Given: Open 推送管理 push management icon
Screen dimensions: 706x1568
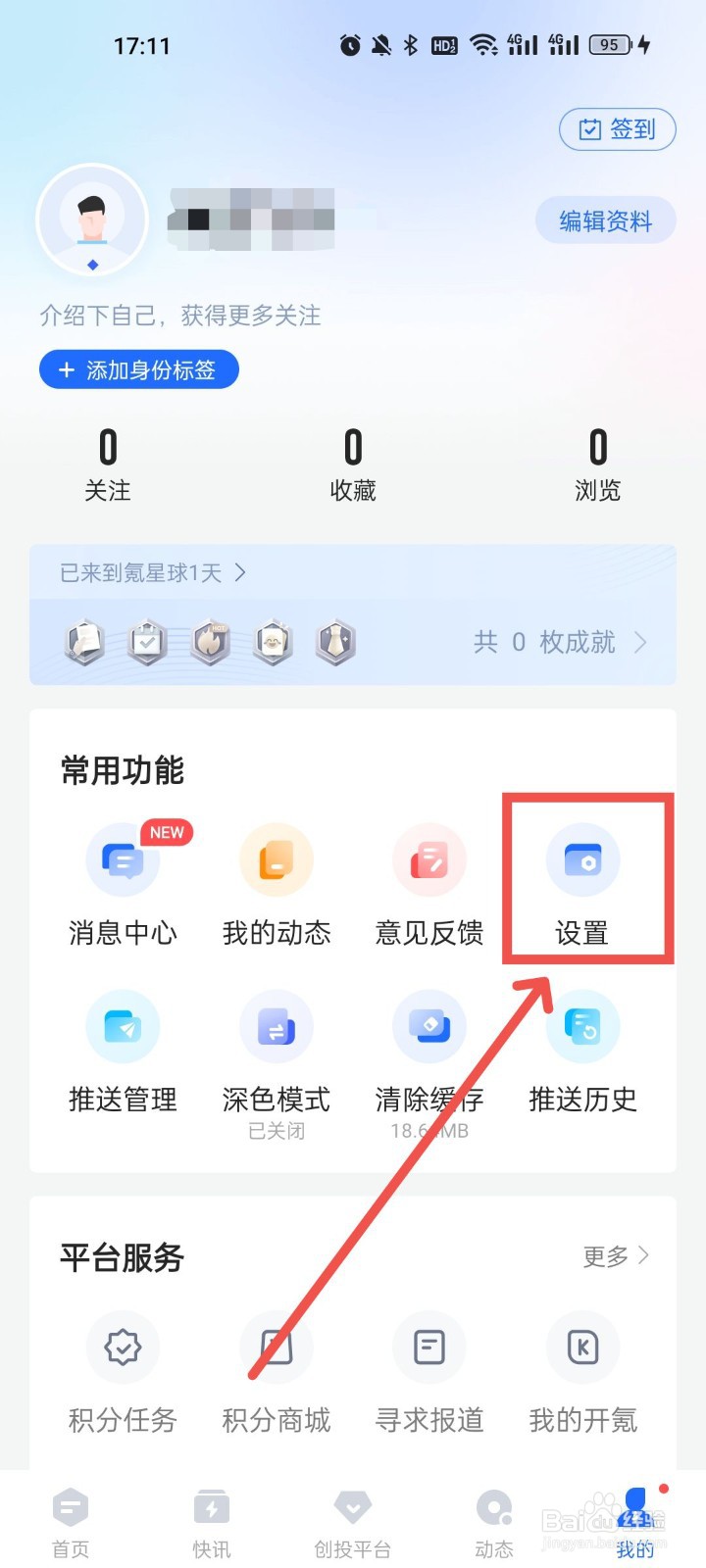Looking at the screenshot, I should pyautogui.click(x=123, y=1024).
